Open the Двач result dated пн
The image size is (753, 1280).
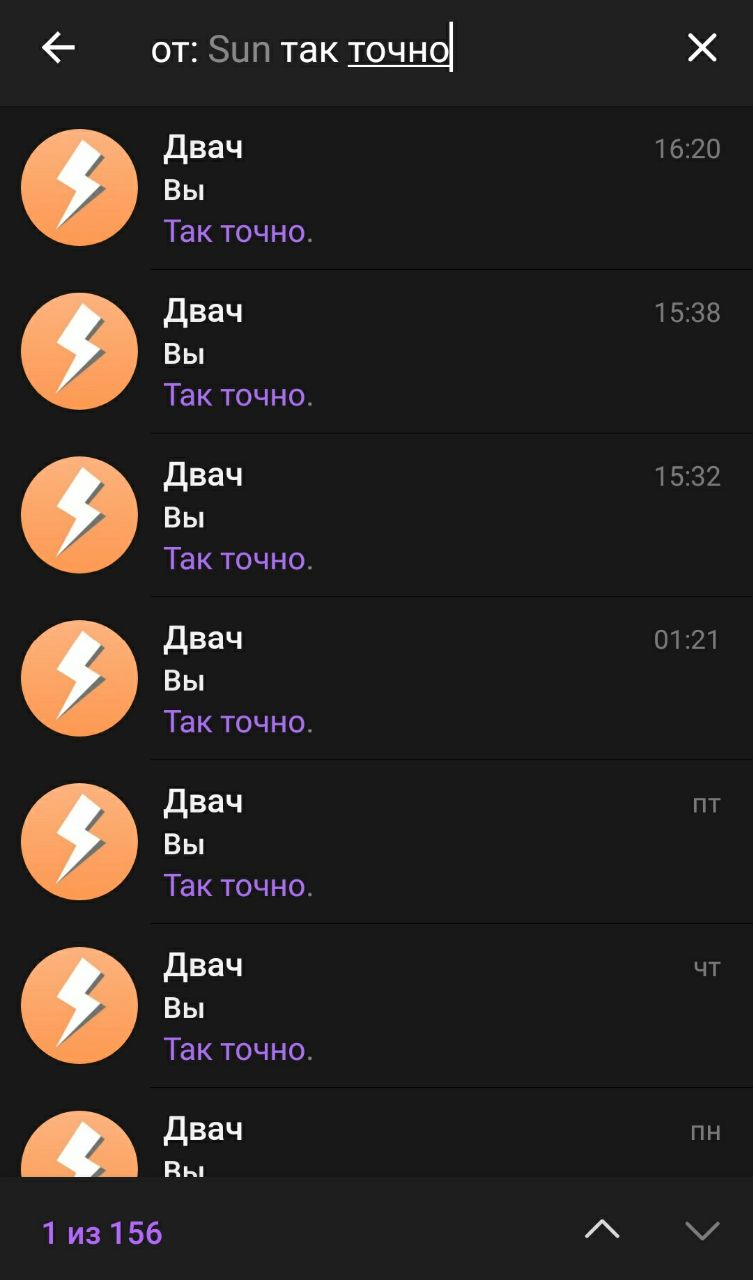(x=376, y=1133)
